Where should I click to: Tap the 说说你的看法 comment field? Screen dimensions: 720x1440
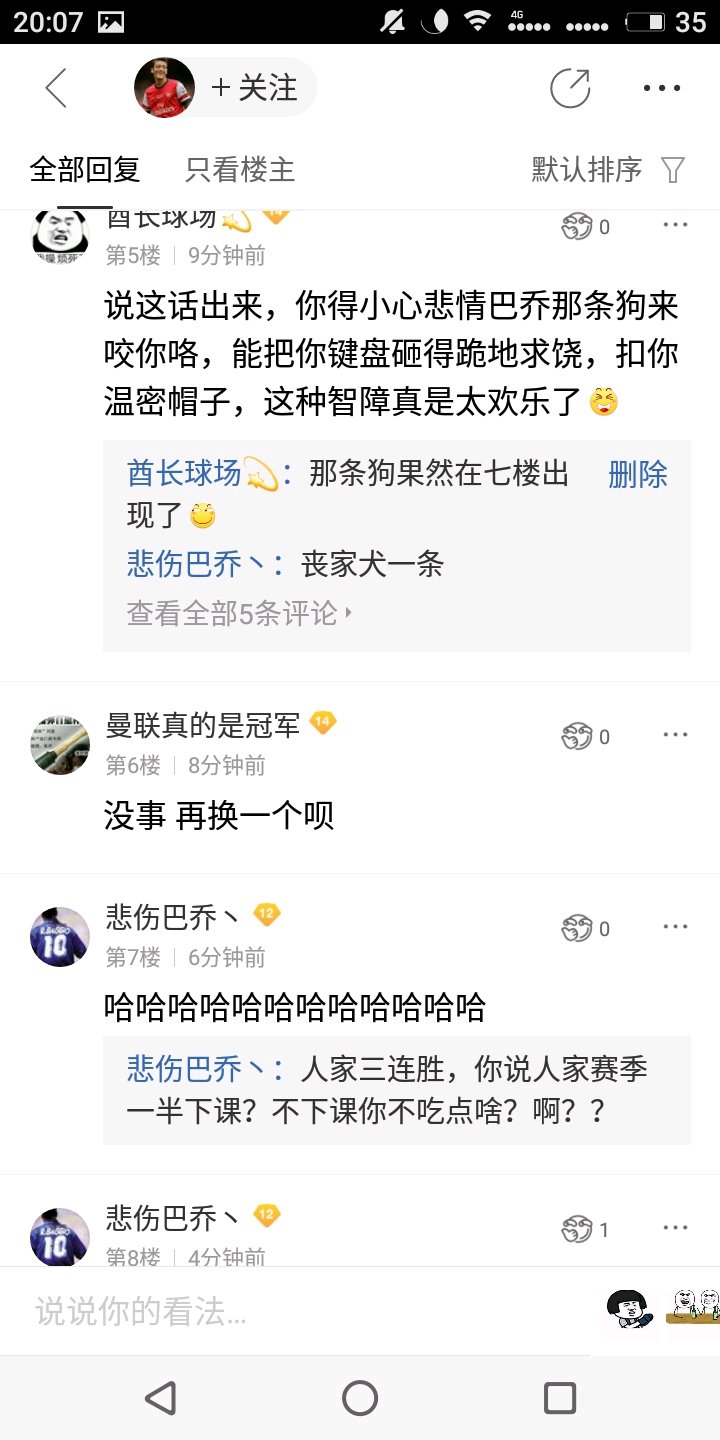[300, 1312]
